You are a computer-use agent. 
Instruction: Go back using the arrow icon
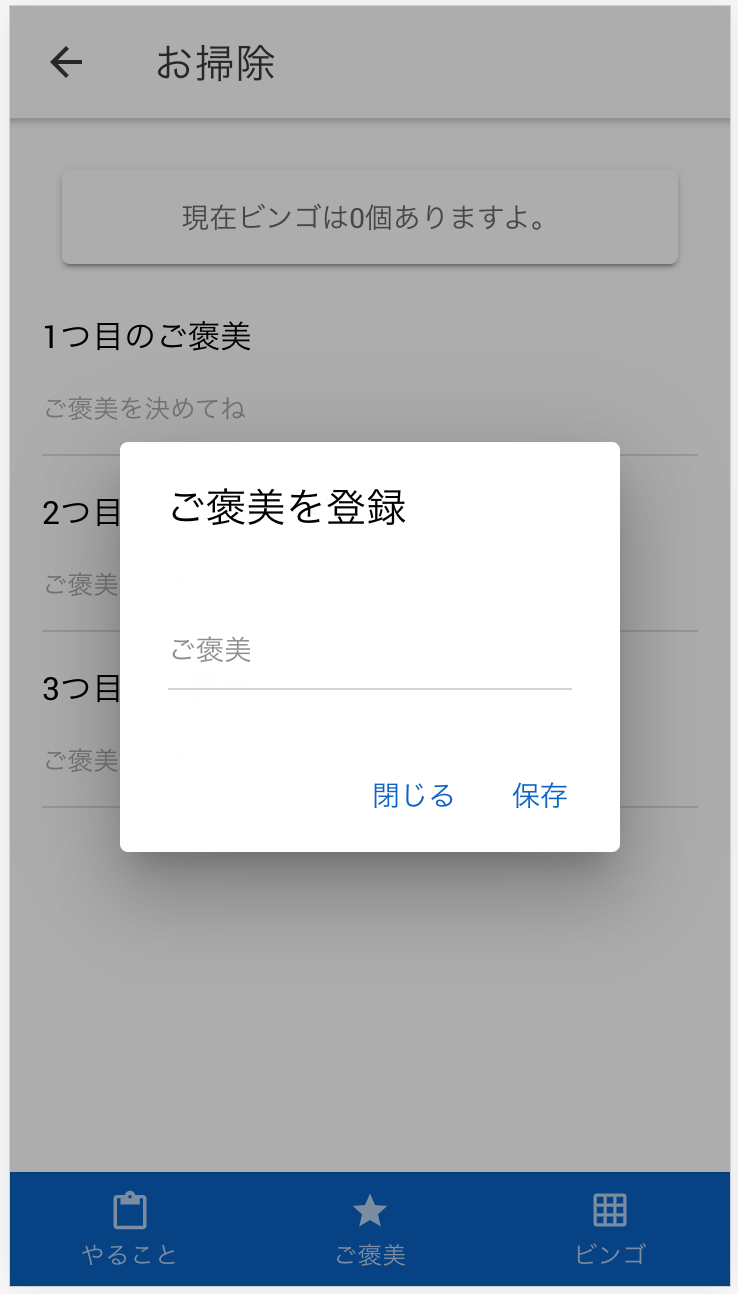[x=66, y=63]
